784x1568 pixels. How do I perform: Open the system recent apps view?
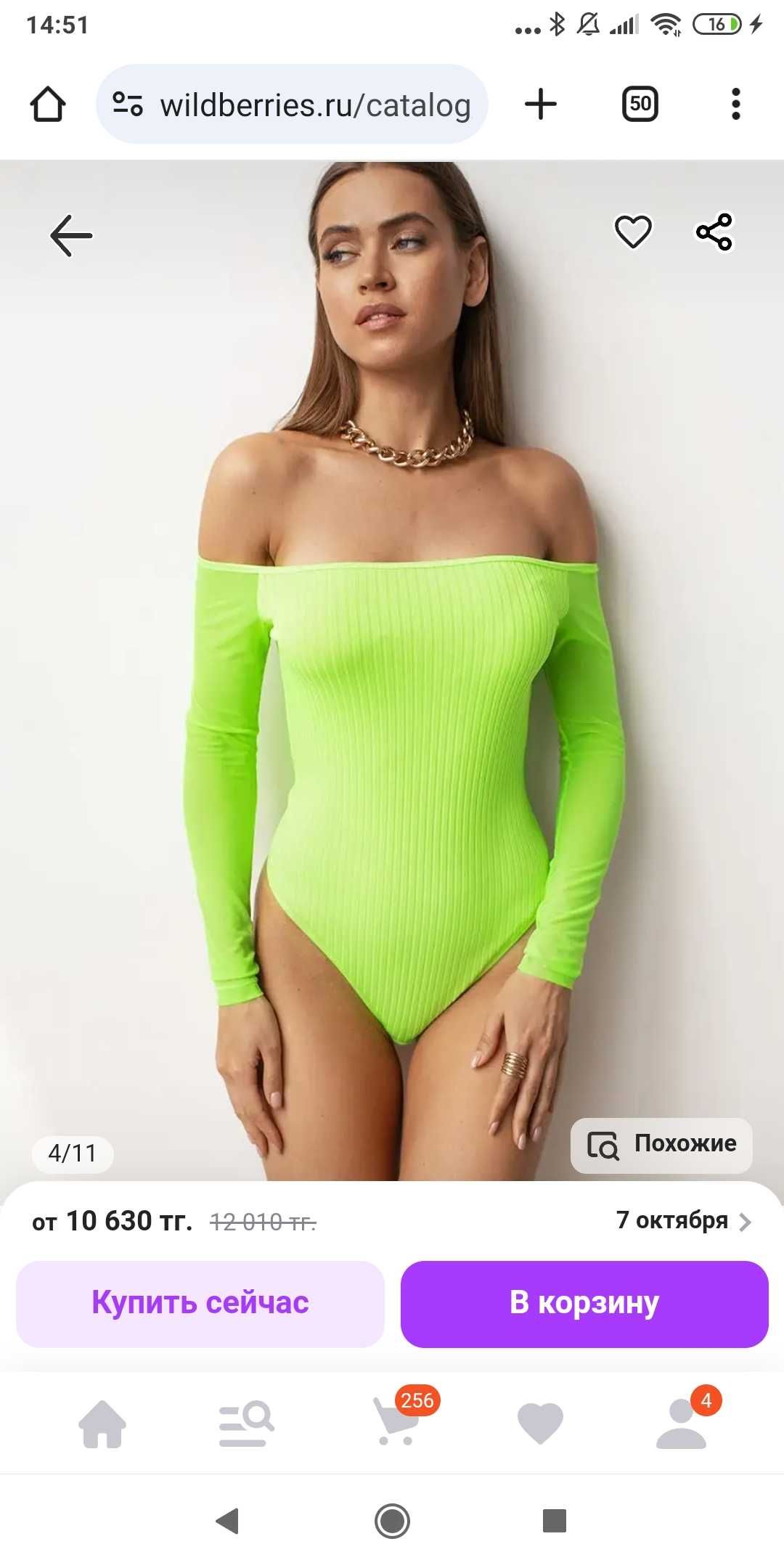click(x=555, y=1520)
